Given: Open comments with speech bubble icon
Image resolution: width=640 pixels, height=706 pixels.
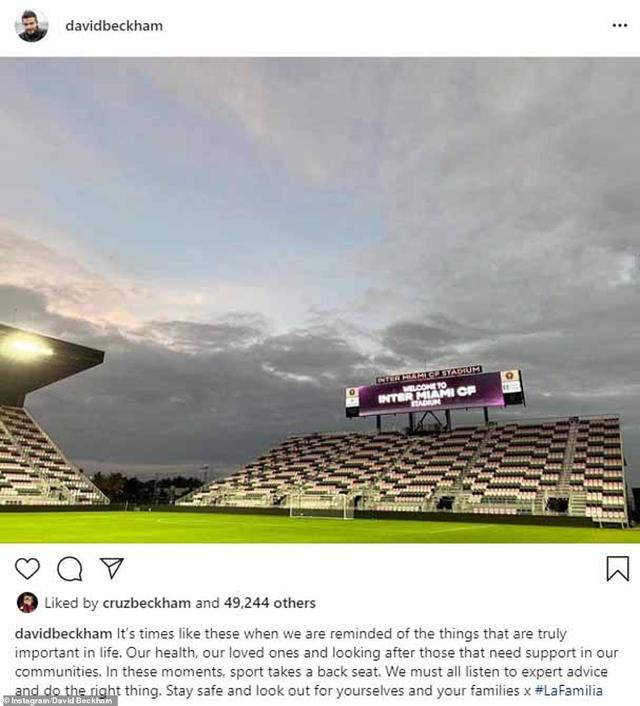Looking at the screenshot, I should pos(70,568).
